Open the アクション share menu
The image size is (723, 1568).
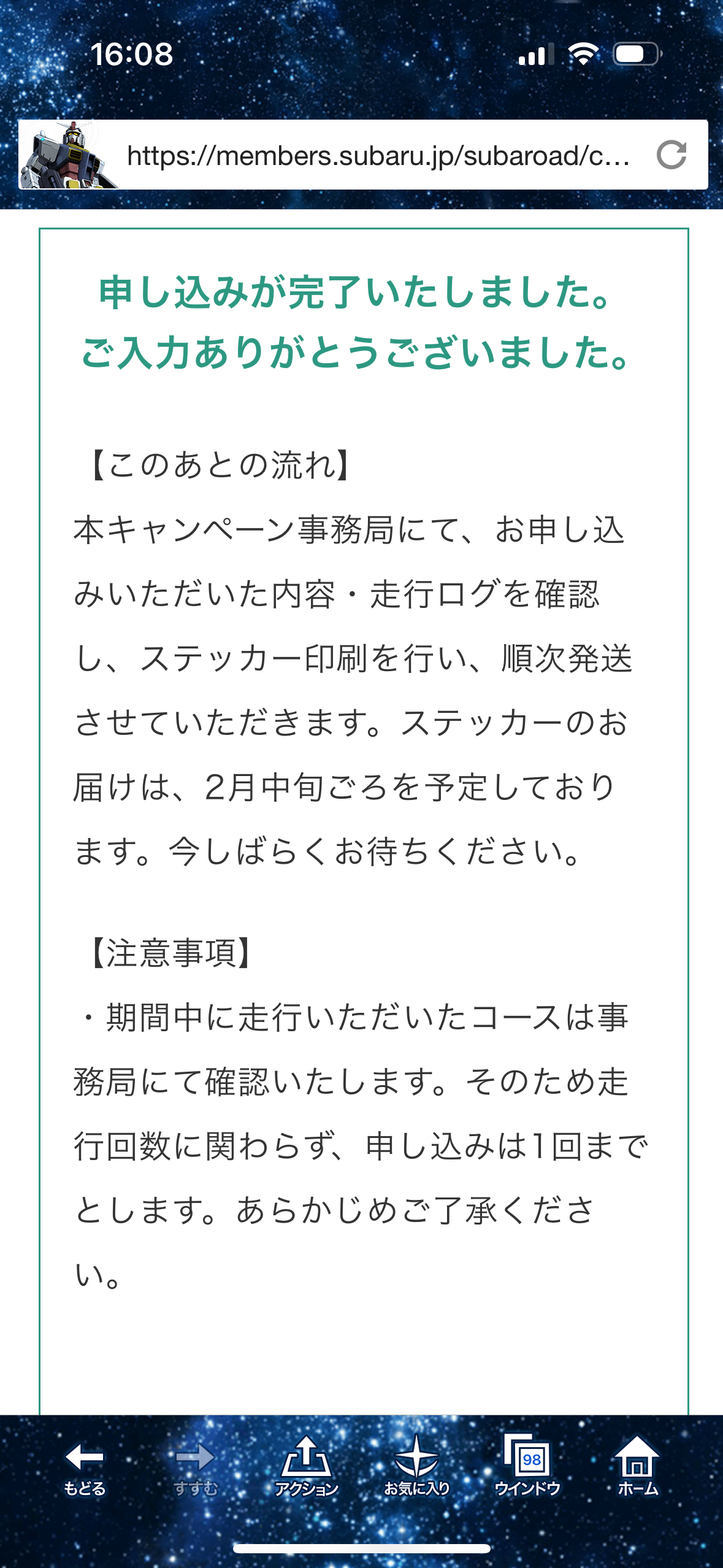coord(306,1466)
